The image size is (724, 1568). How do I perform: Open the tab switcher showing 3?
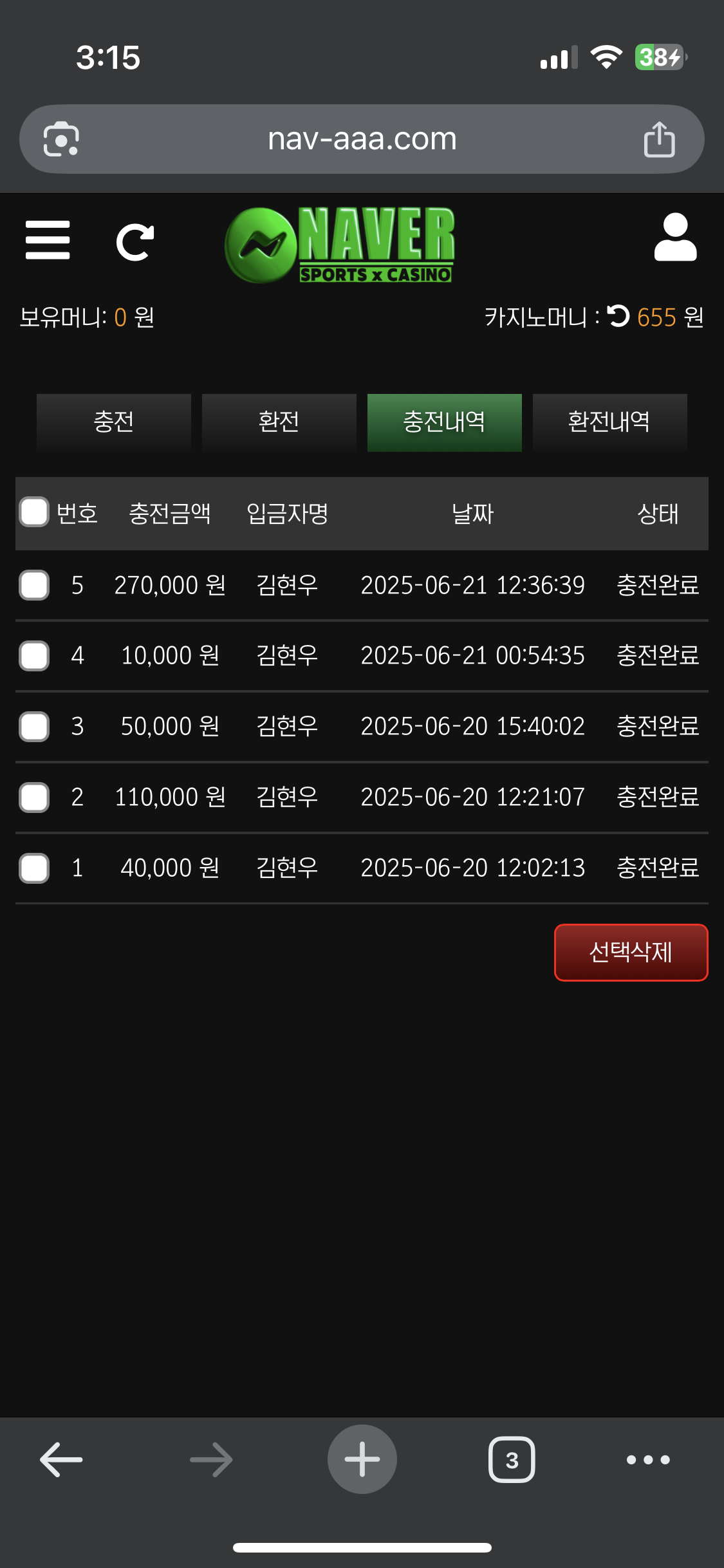pyautogui.click(x=512, y=1459)
